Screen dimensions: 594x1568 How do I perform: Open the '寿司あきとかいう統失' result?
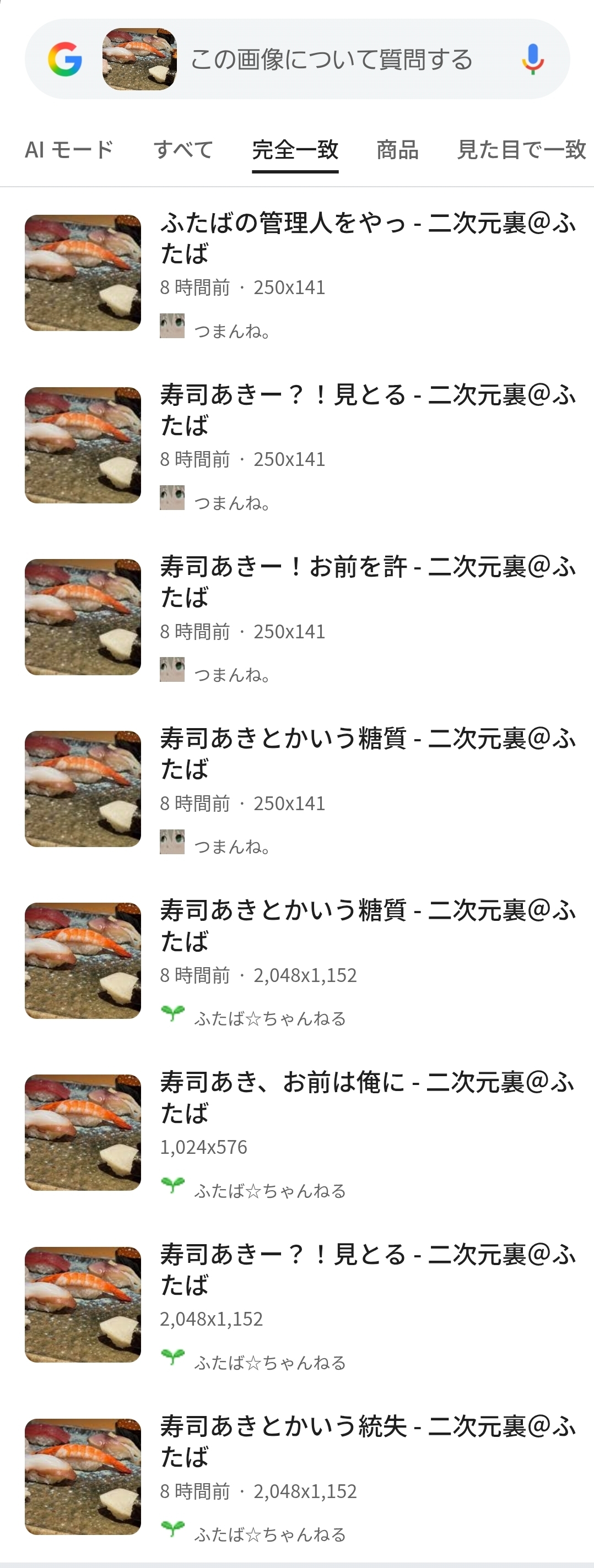[368, 1441]
